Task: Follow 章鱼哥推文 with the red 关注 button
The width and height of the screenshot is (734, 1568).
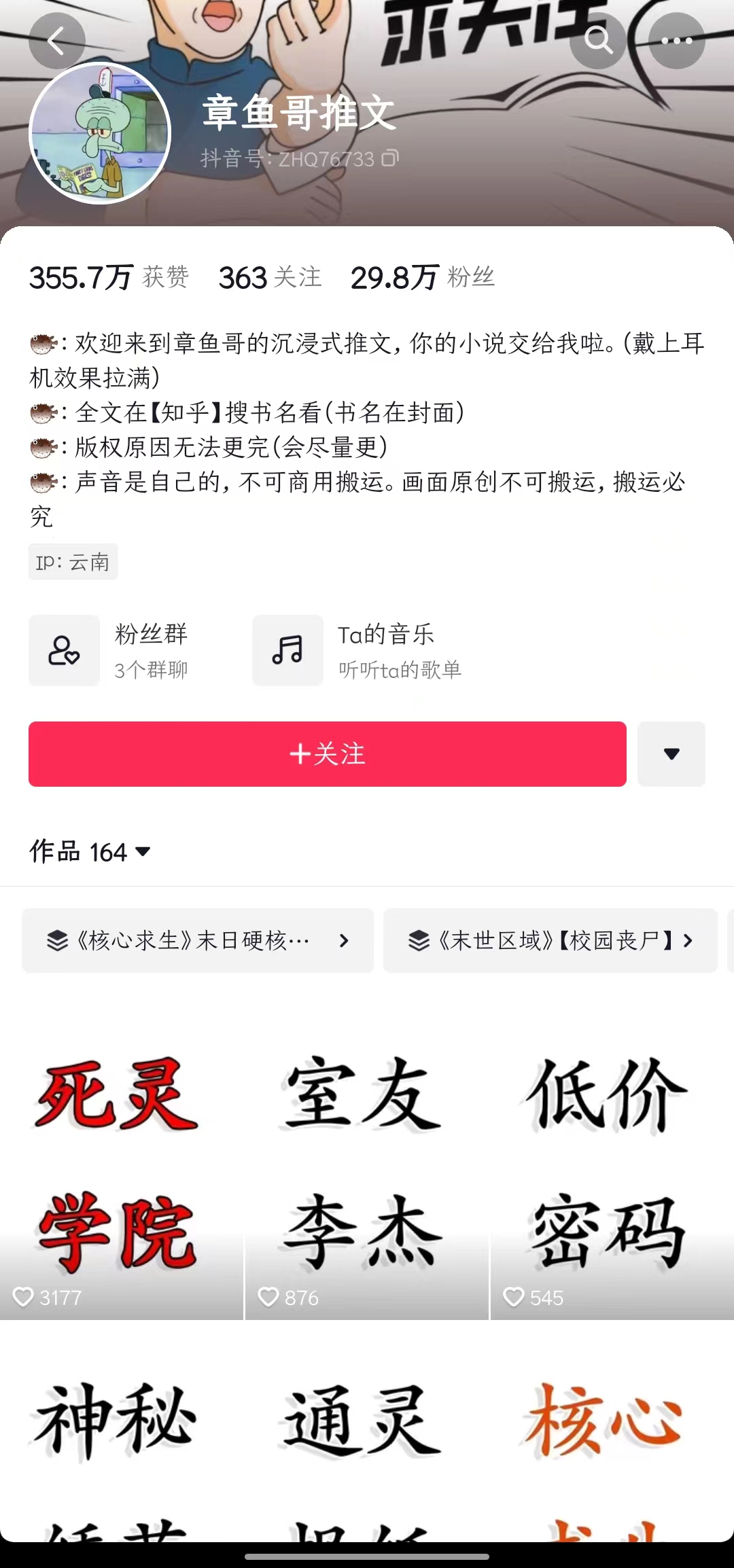Action: 327,754
